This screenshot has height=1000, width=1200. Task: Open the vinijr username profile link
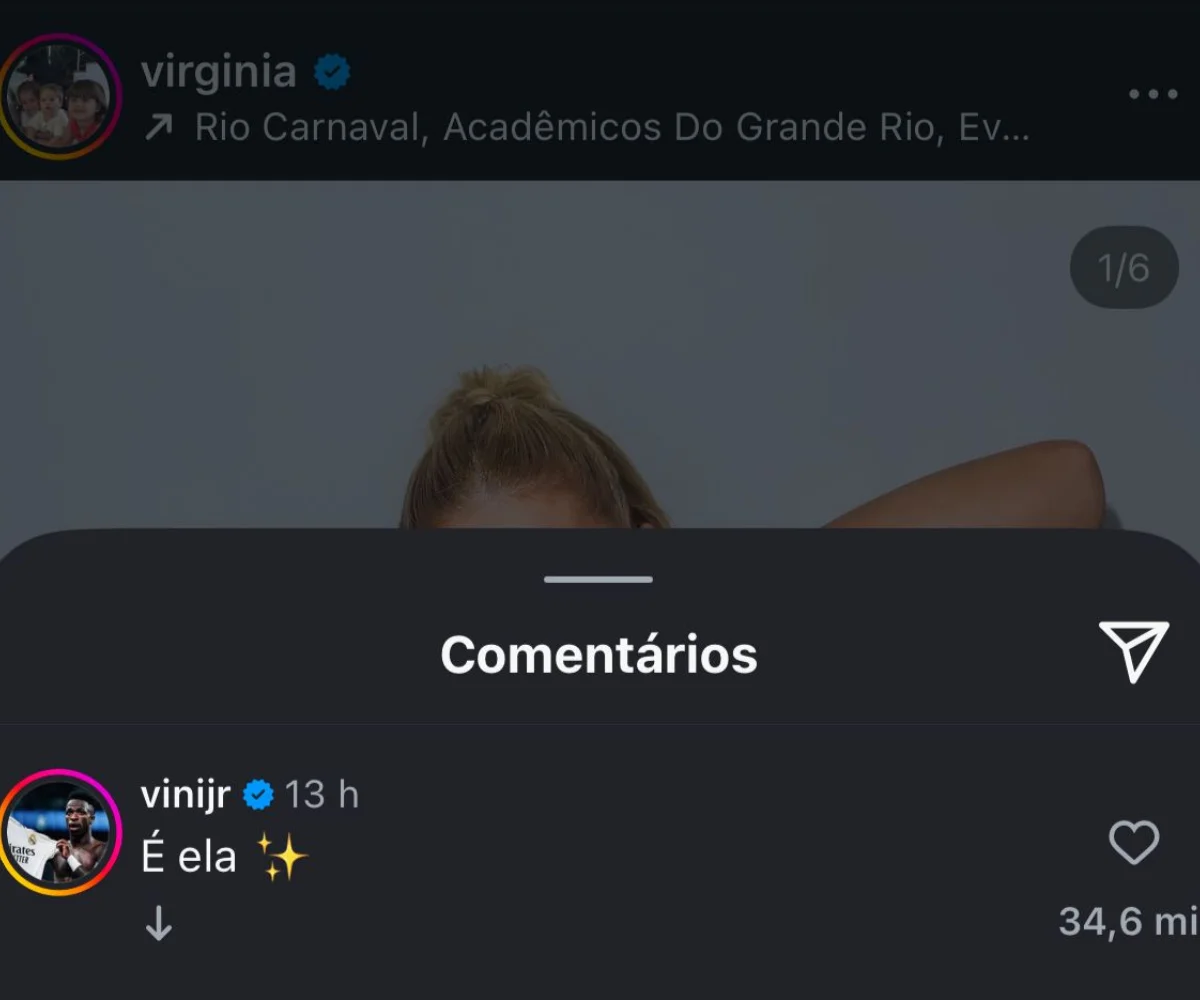click(x=186, y=794)
